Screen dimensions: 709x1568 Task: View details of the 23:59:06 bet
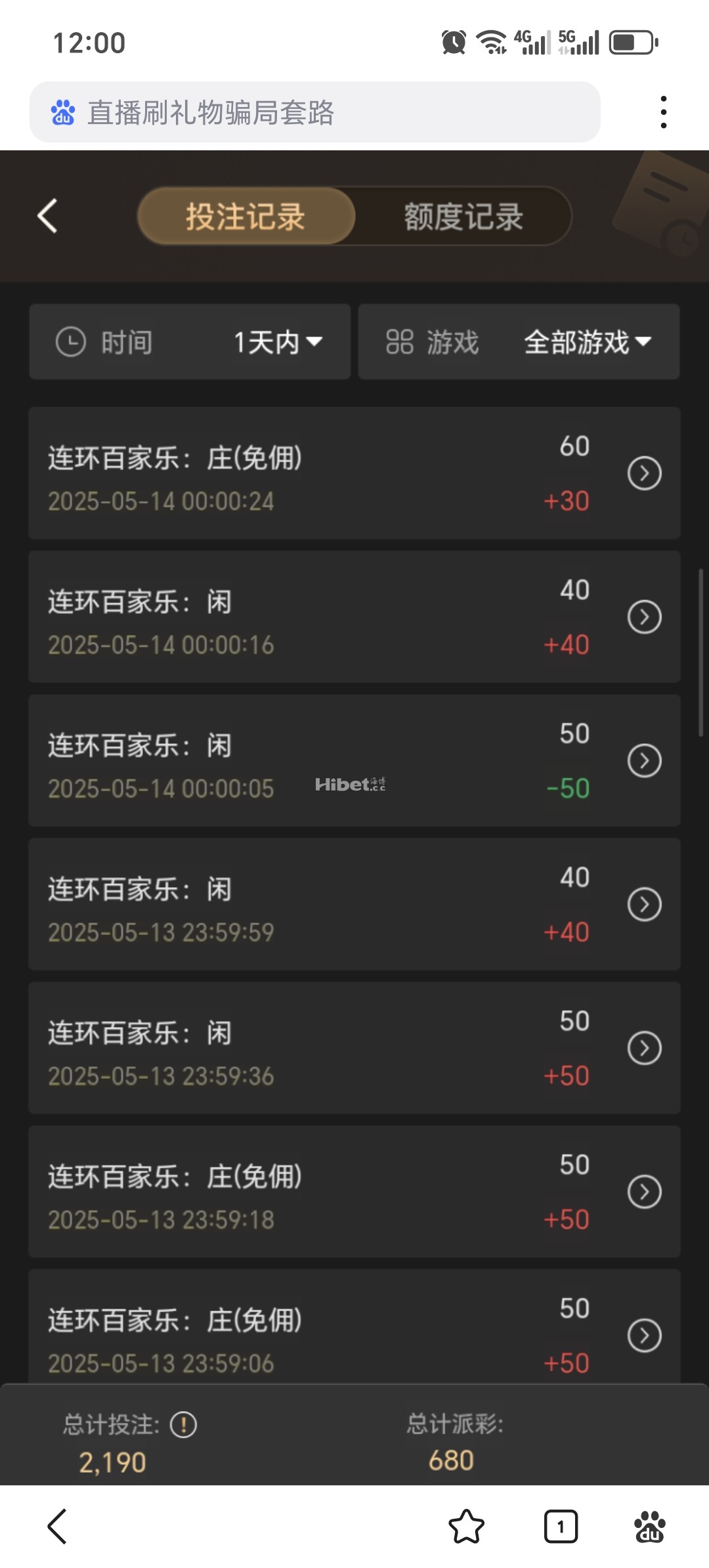click(x=644, y=1336)
